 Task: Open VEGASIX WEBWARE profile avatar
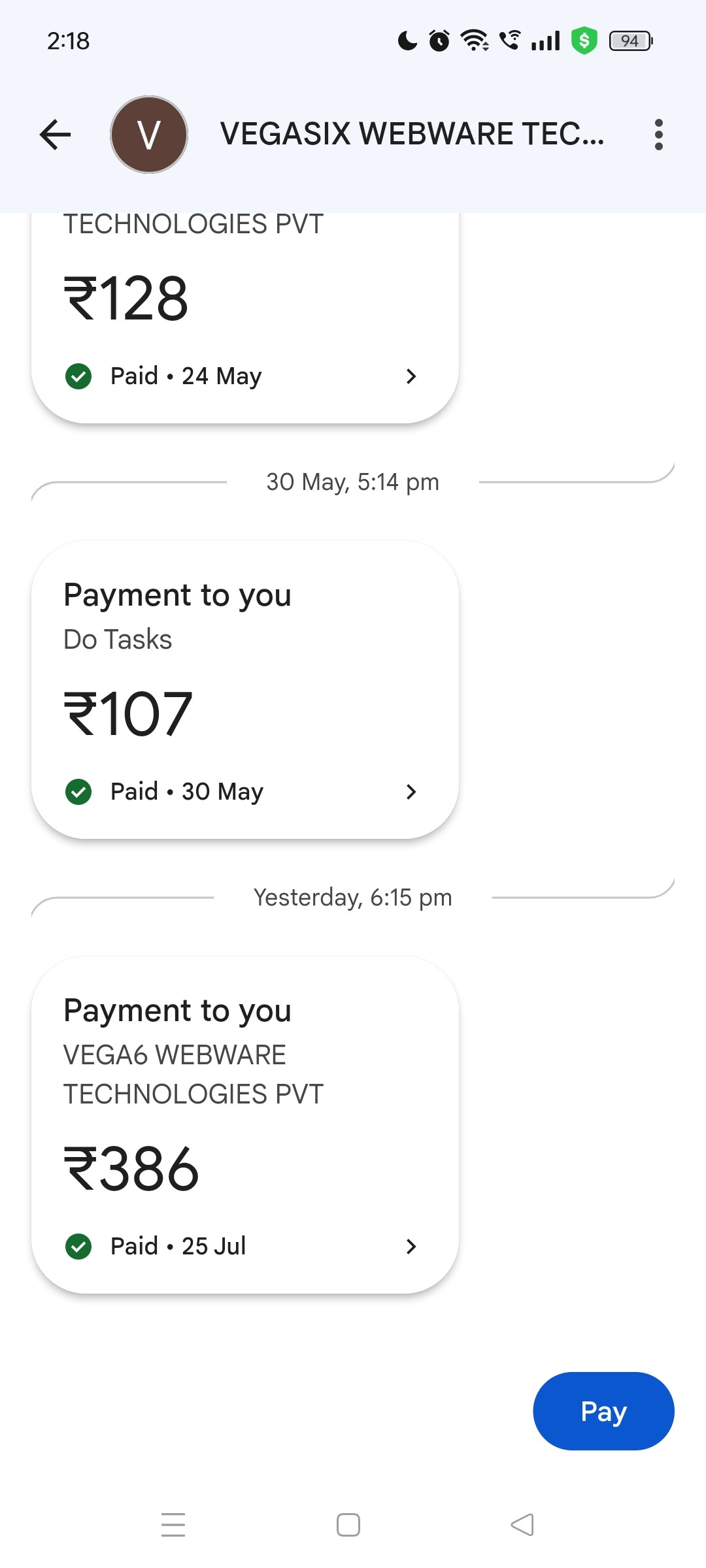149,135
